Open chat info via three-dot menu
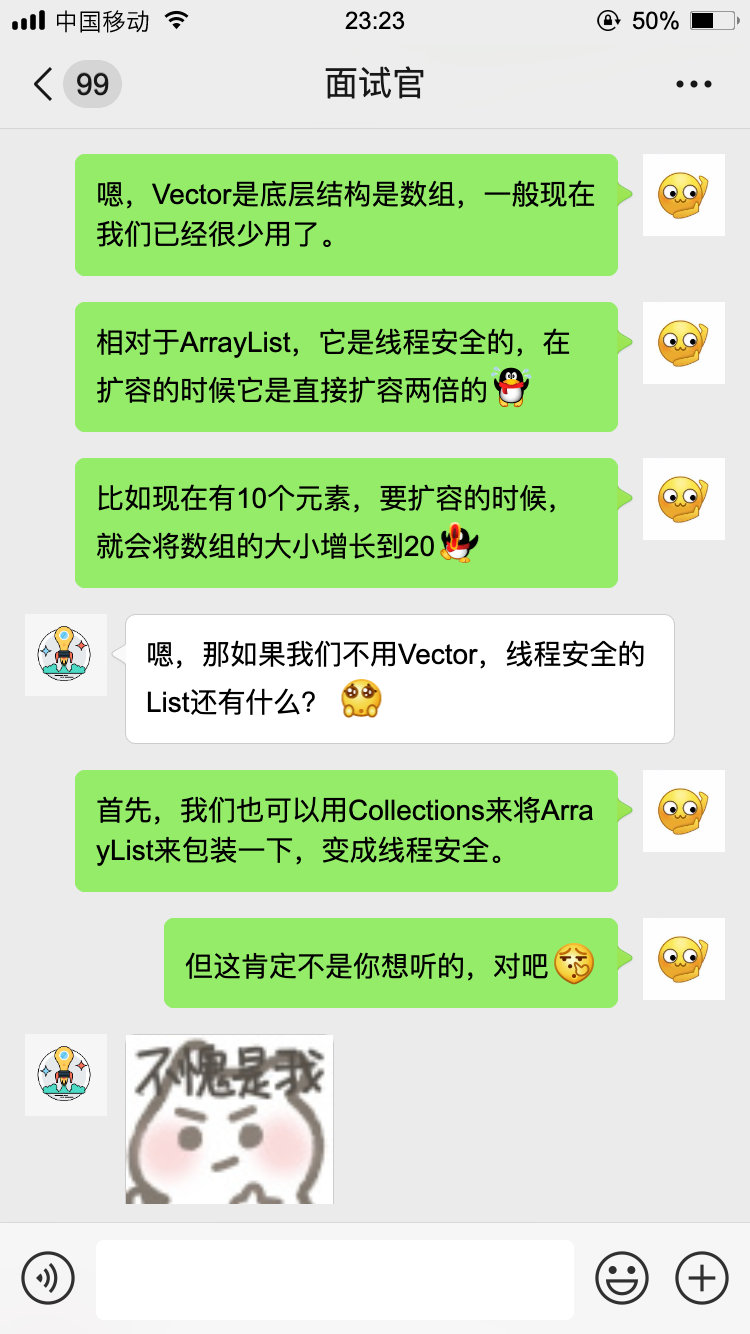 pos(693,84)
